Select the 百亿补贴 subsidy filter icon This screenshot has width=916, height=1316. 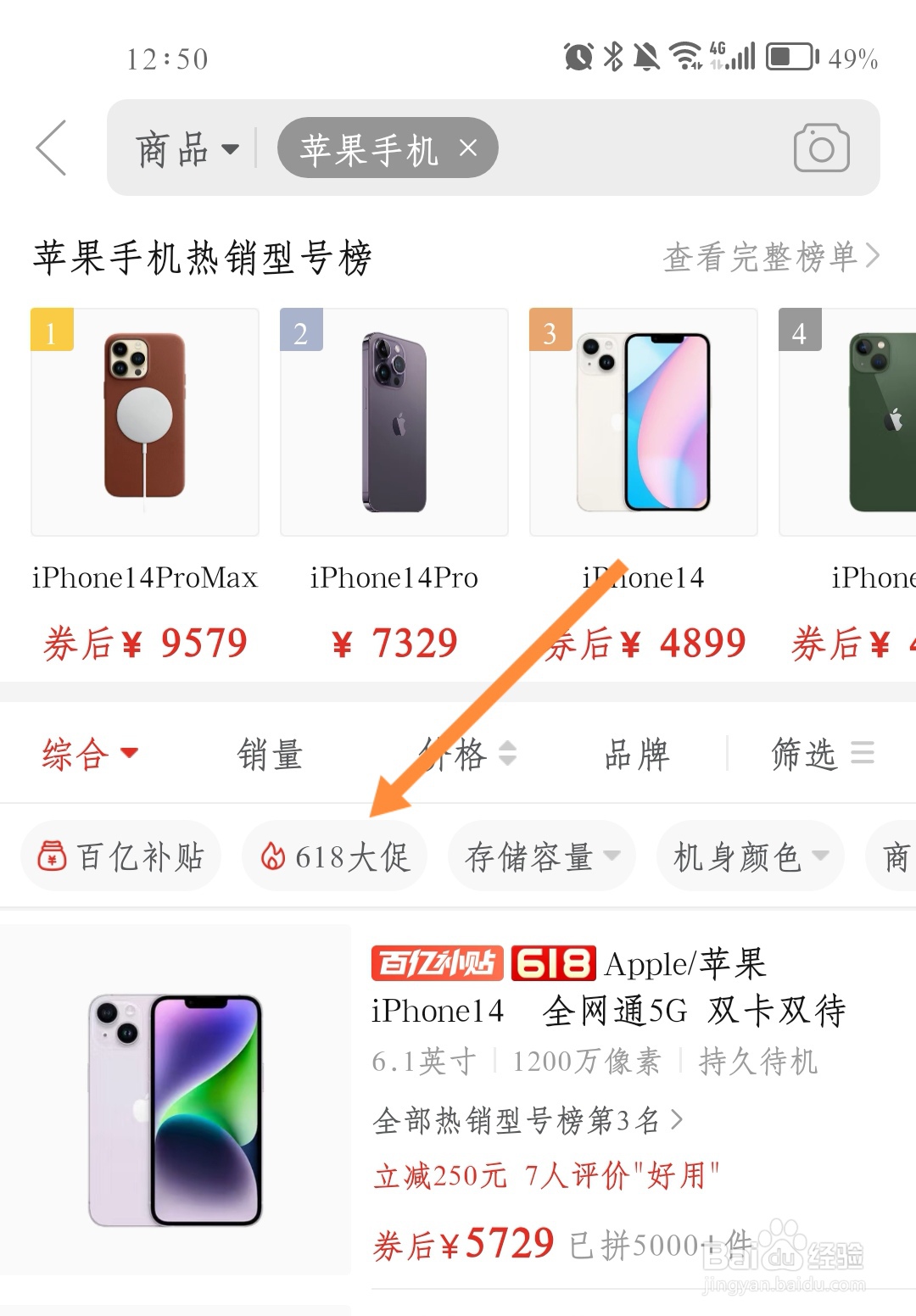pos(53,856)
